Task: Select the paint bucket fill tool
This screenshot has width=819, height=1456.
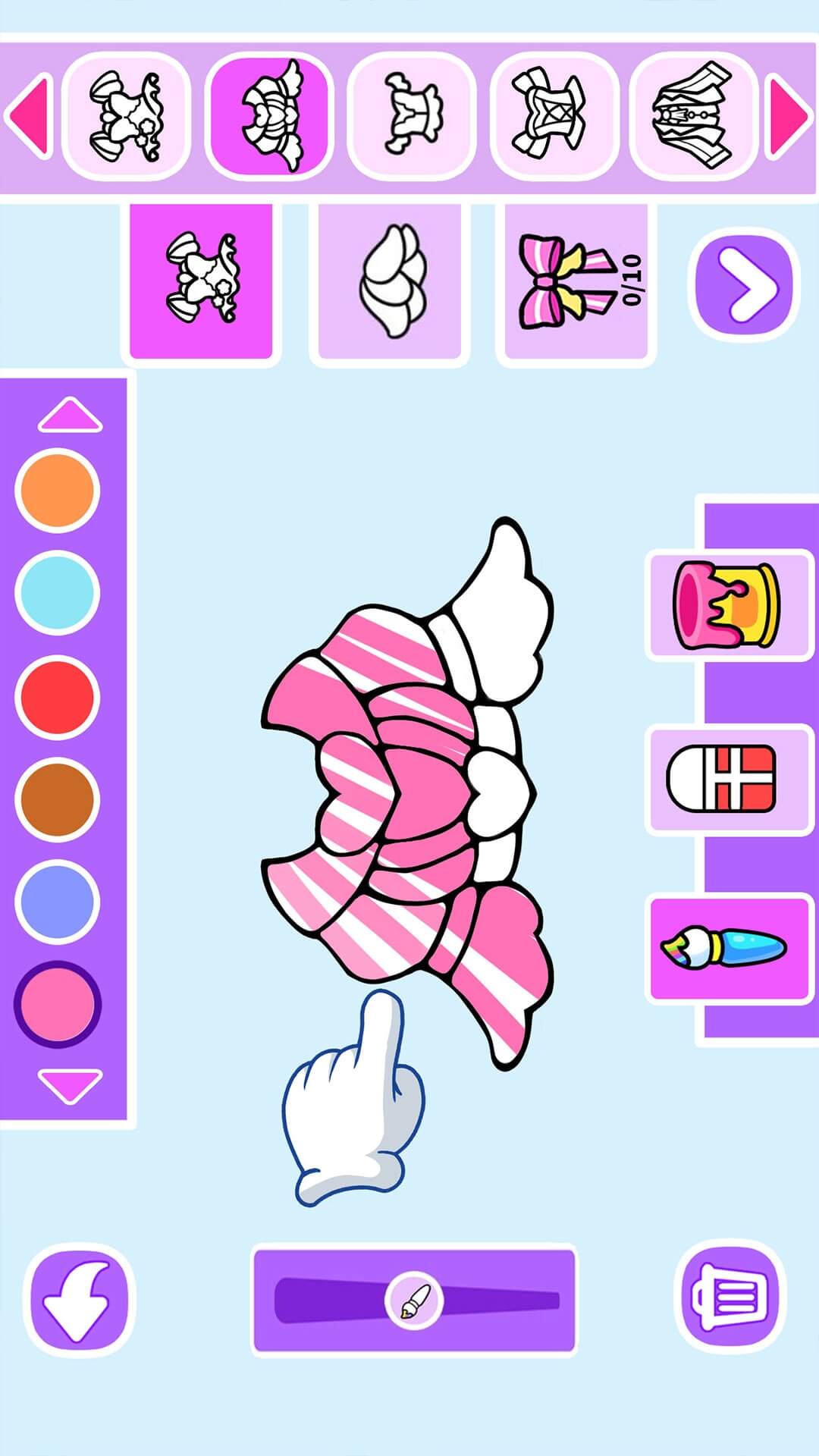Action: tap(728, 605)
